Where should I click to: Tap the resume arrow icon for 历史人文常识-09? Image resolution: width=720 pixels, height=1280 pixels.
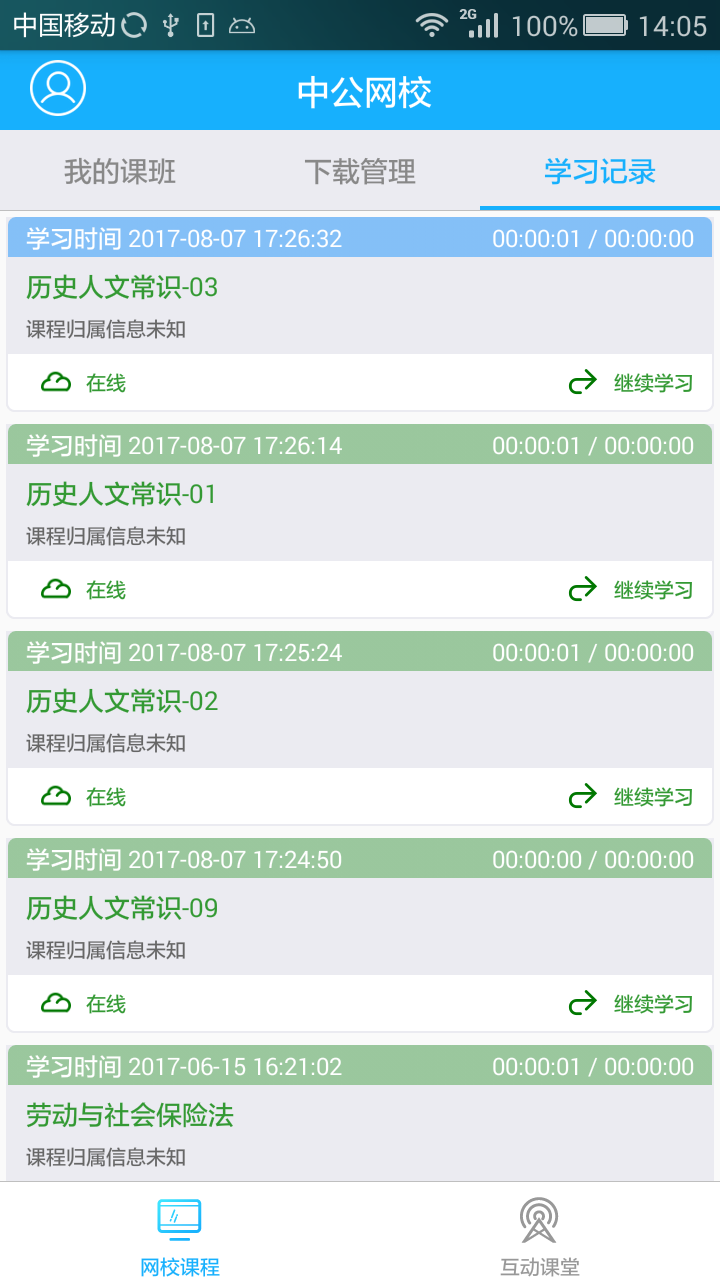(x=582, y=1003)
